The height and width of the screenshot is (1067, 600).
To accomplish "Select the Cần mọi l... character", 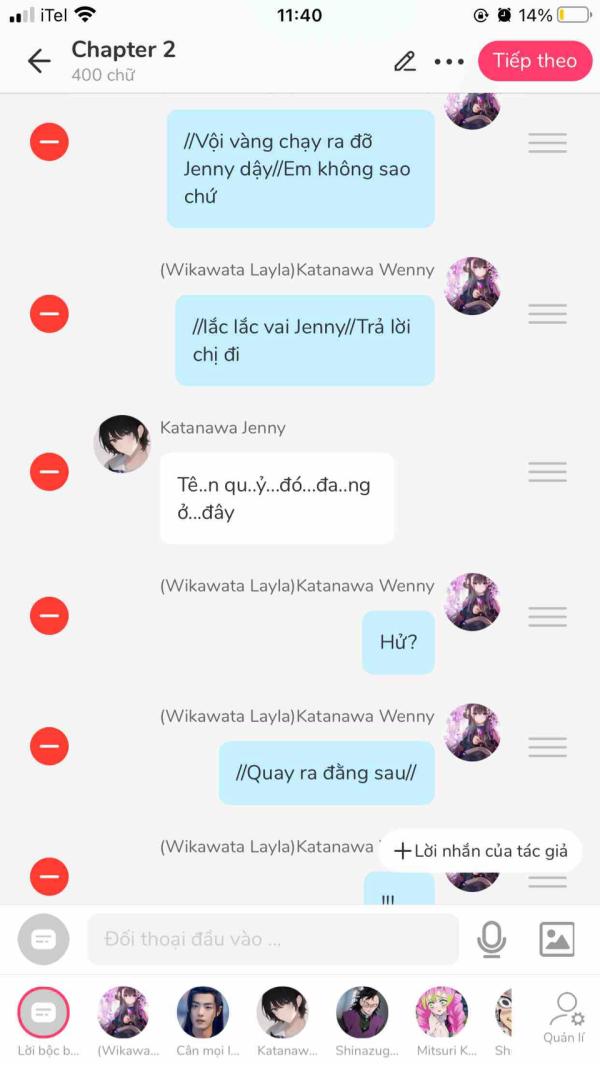I will 203,1013.
